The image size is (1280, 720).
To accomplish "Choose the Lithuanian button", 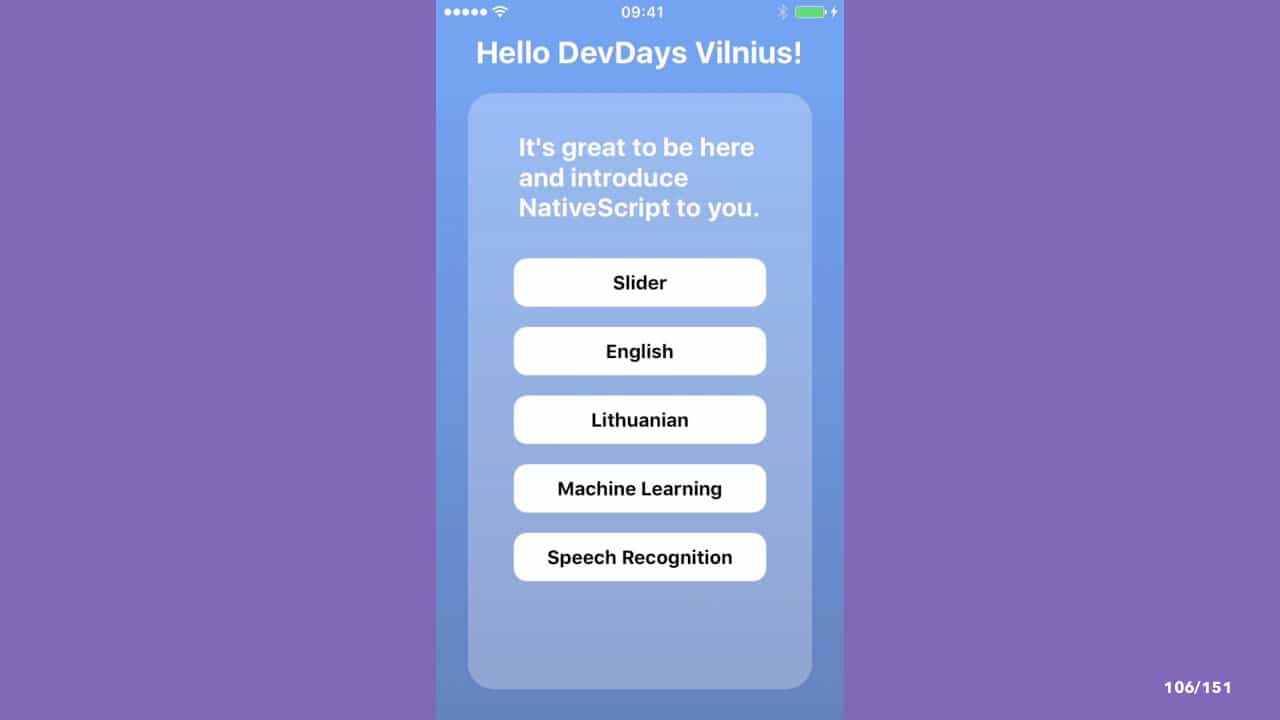I will [639, 420].
